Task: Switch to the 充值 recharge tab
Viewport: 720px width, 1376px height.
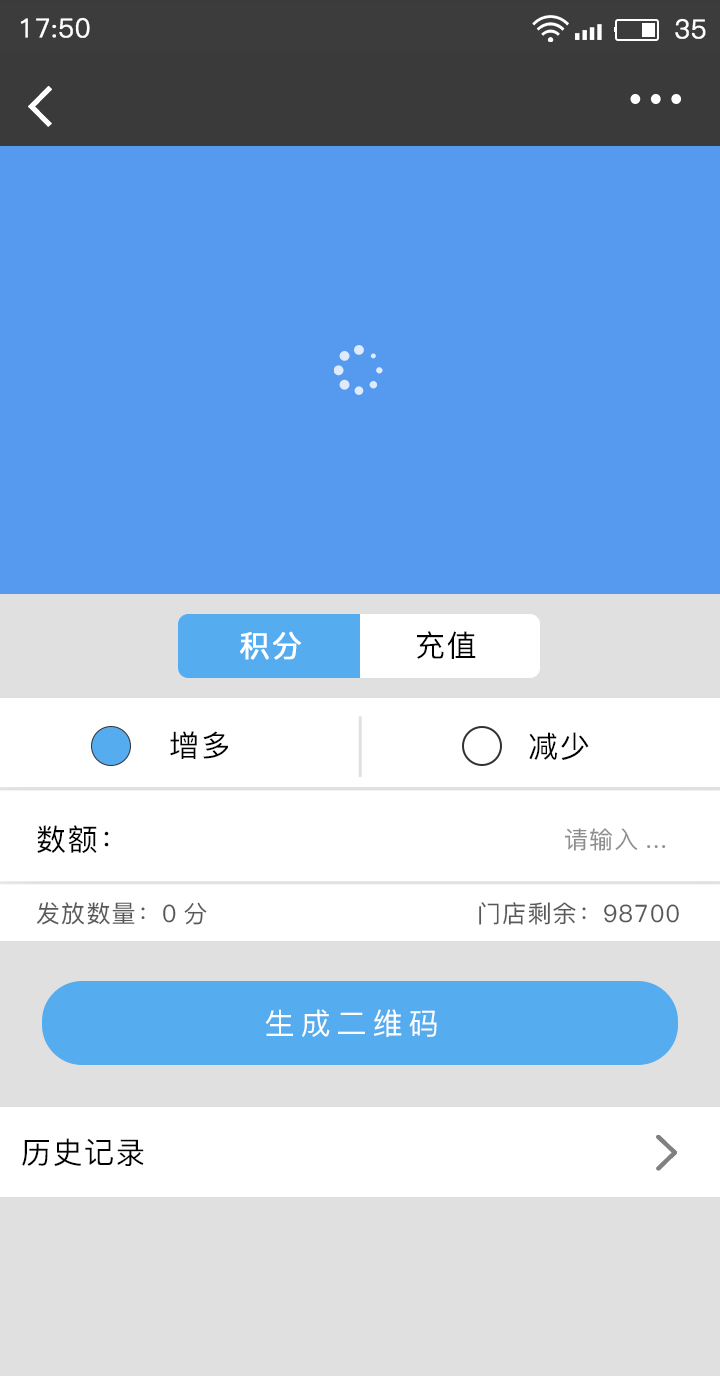Action: (x=449, y=646)
